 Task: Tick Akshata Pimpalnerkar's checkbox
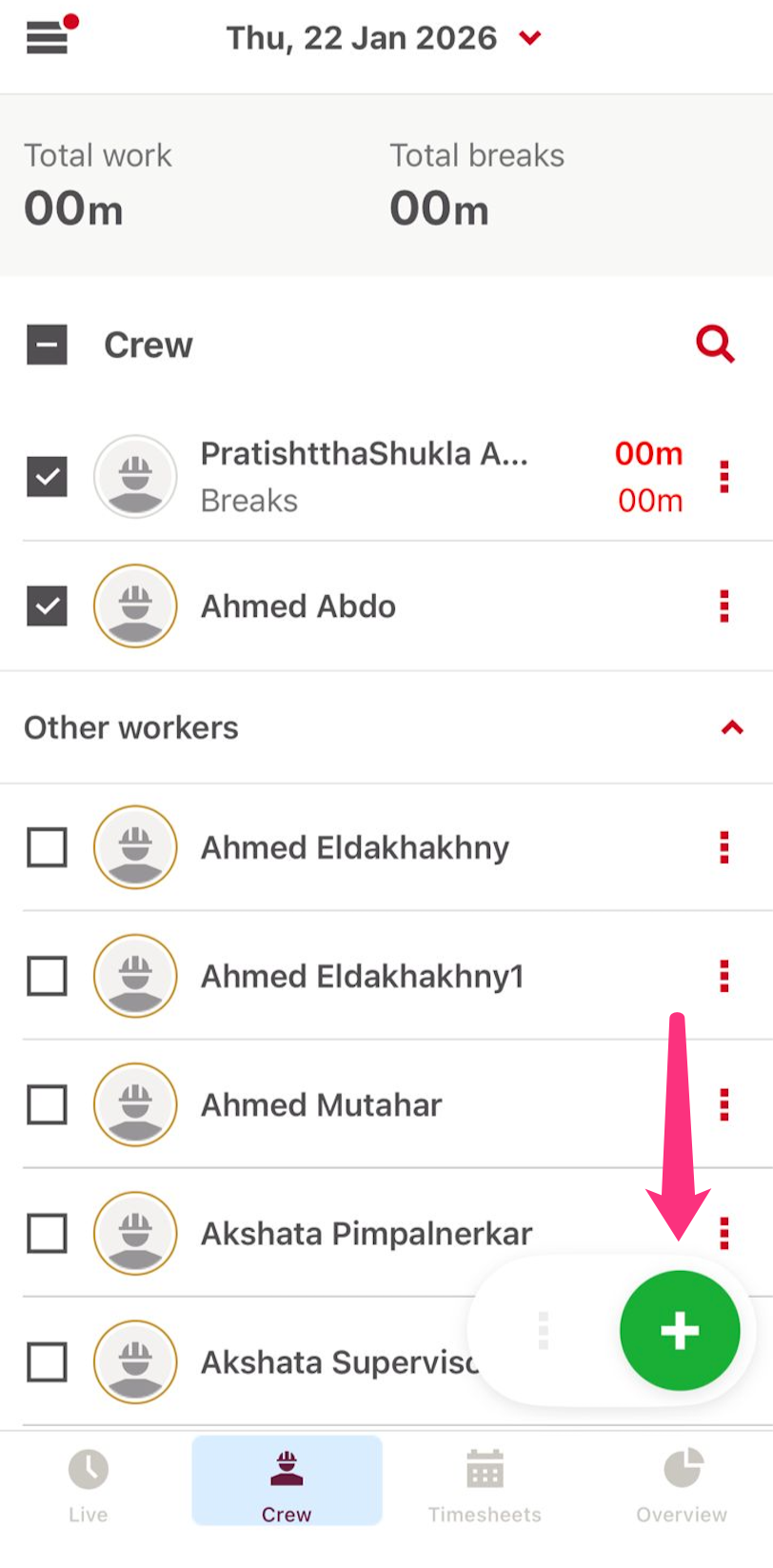point(47,1234)
